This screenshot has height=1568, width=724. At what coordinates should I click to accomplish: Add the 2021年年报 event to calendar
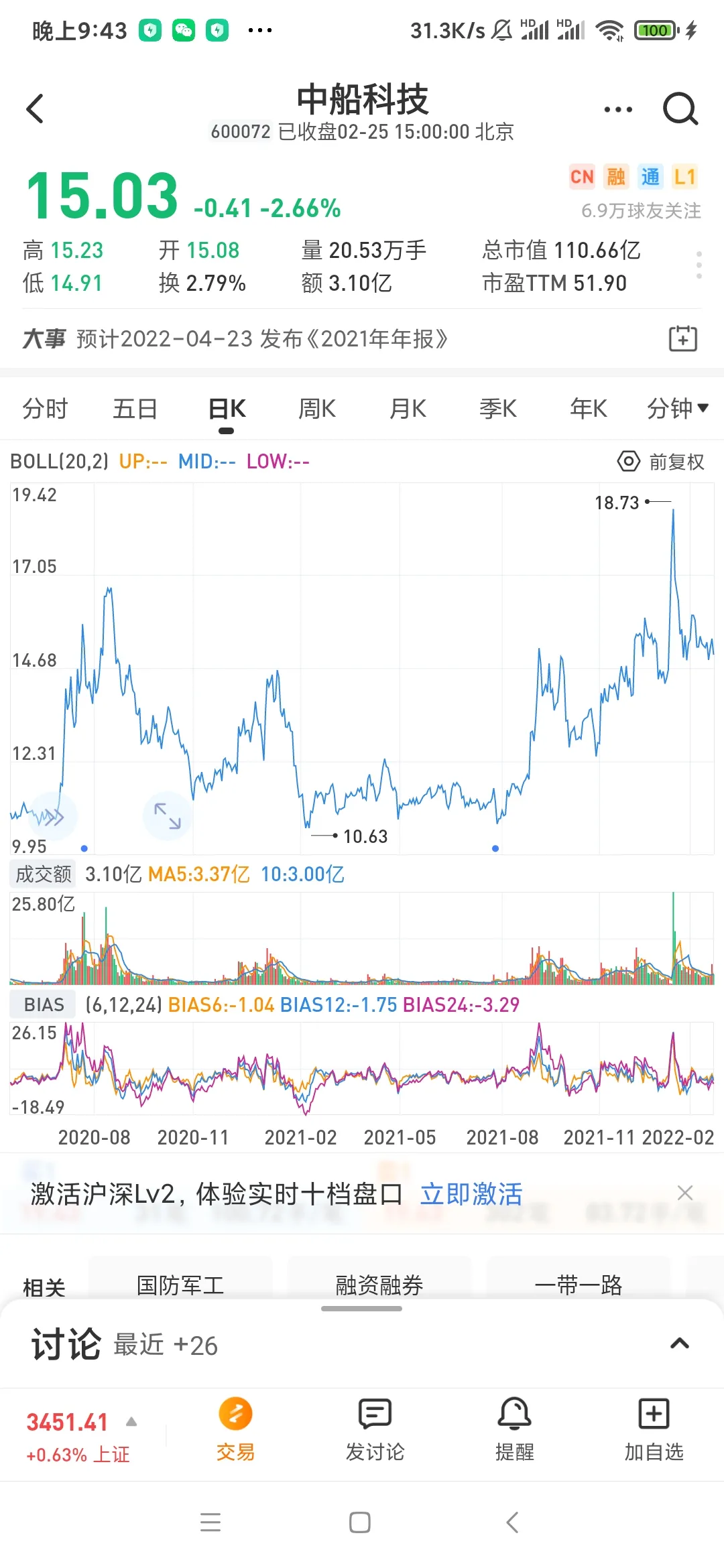pos(682,338)
